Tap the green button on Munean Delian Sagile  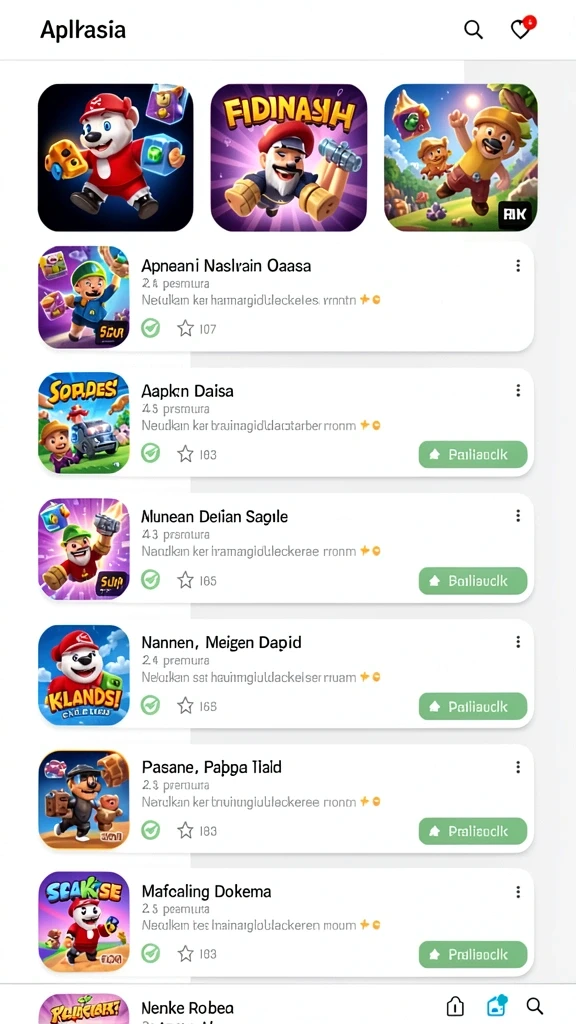(x=473, y=581)
